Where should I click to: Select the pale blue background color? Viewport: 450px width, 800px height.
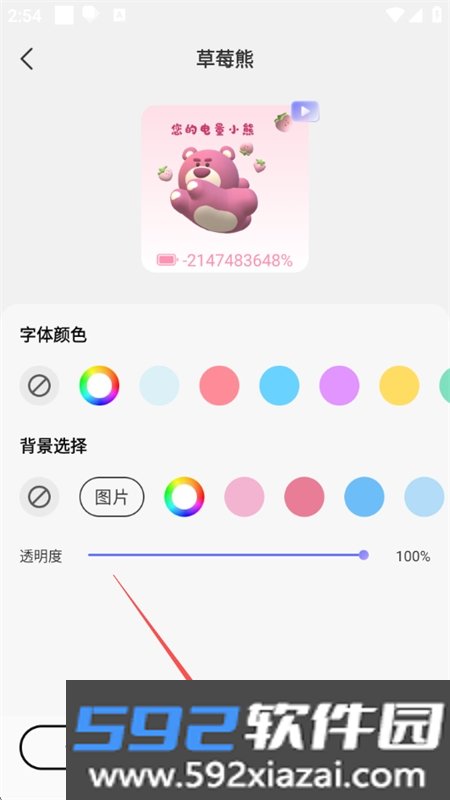(424, 497)
